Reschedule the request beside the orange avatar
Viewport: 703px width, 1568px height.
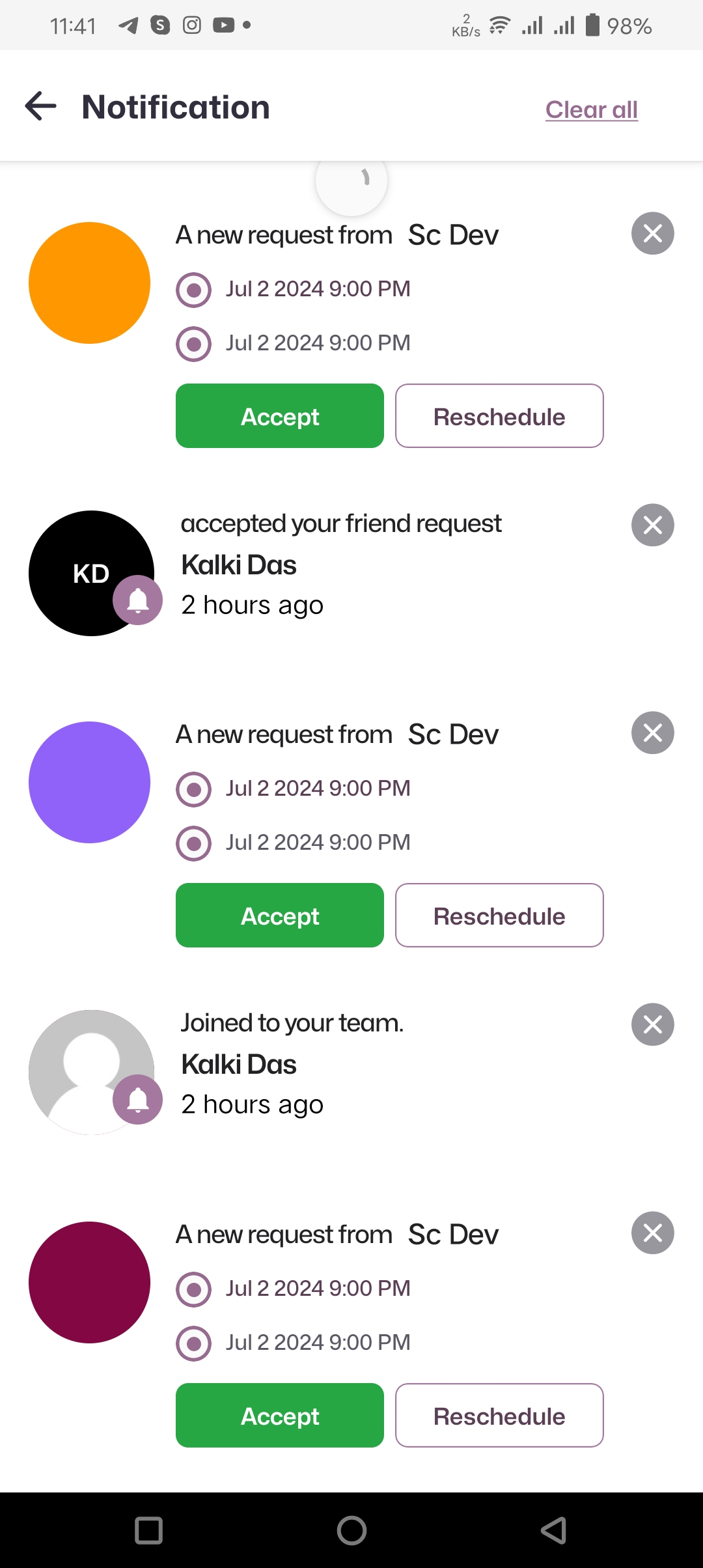499,416
